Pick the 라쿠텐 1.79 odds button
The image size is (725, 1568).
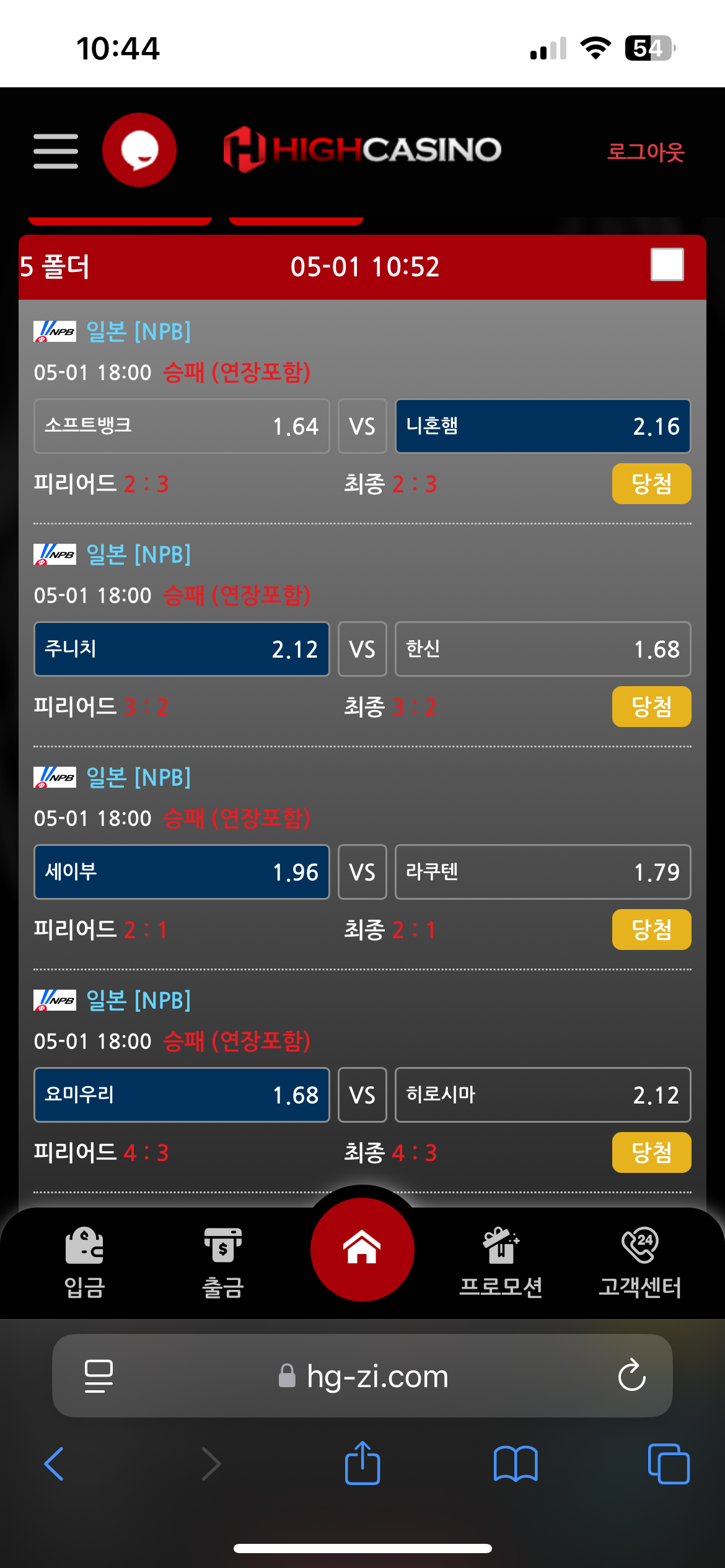[x=543, y=872]
